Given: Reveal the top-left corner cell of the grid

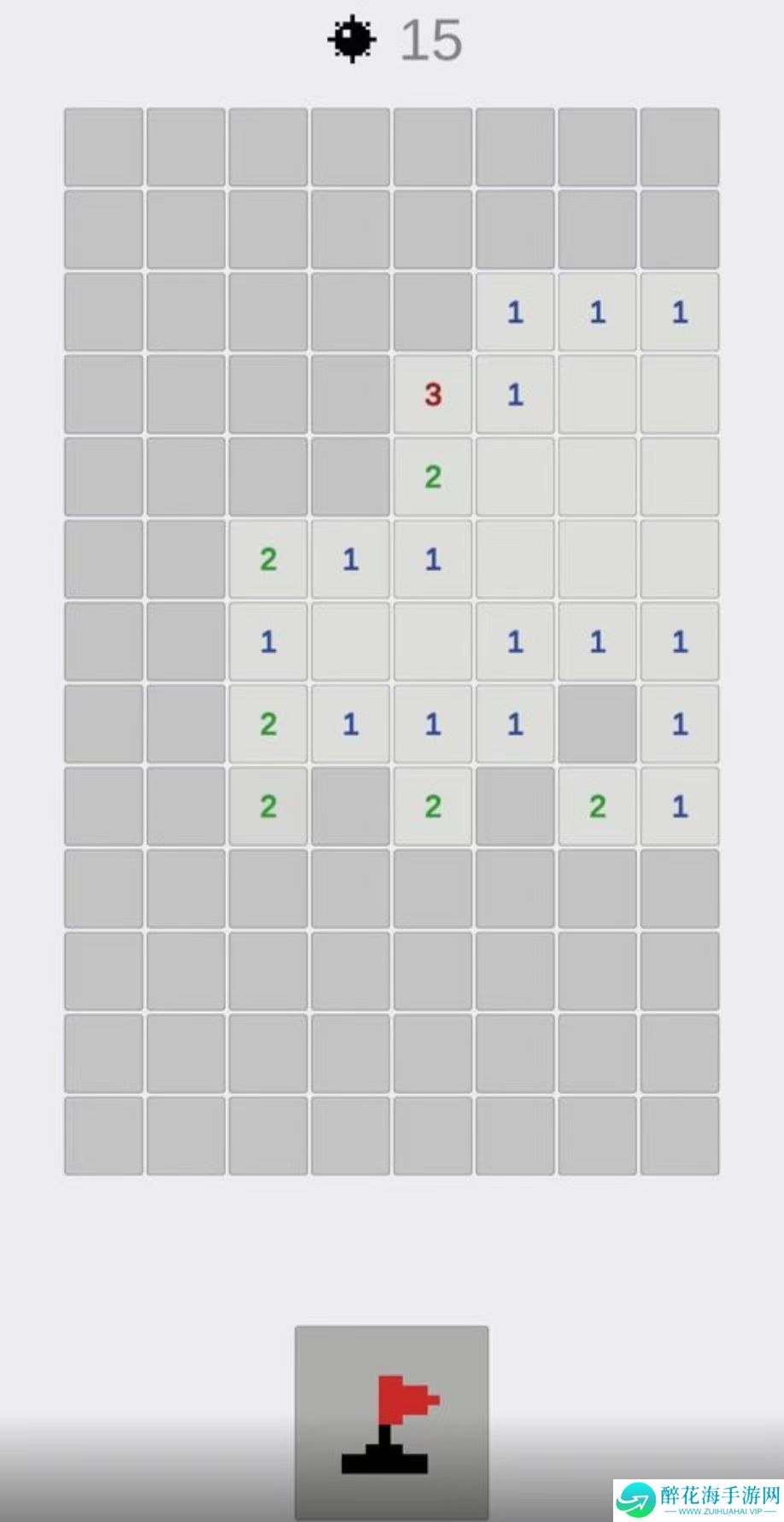Looking at the screenshot, I should coord(103,147).
